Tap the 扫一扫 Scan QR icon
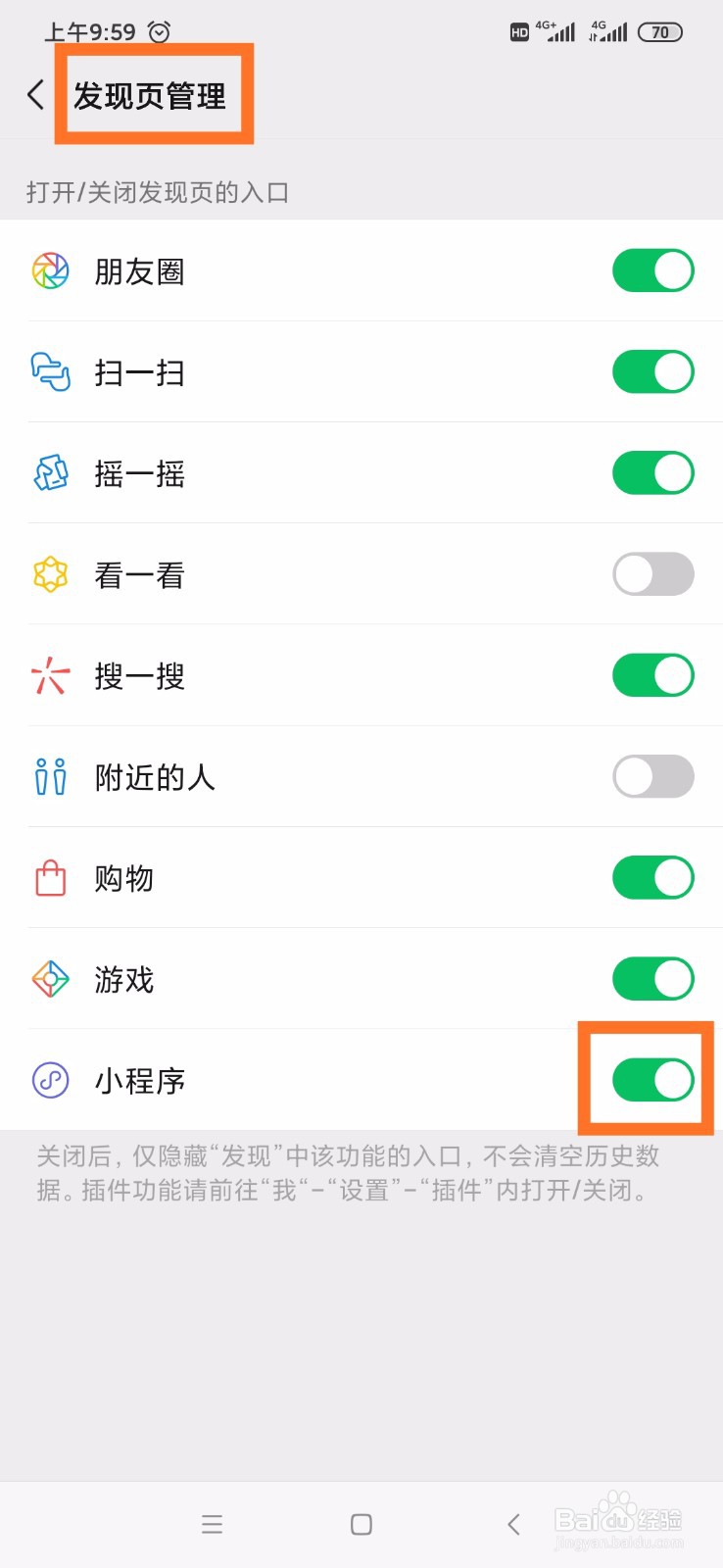This screenshot has height=1568, width=723. pos(50,372)
